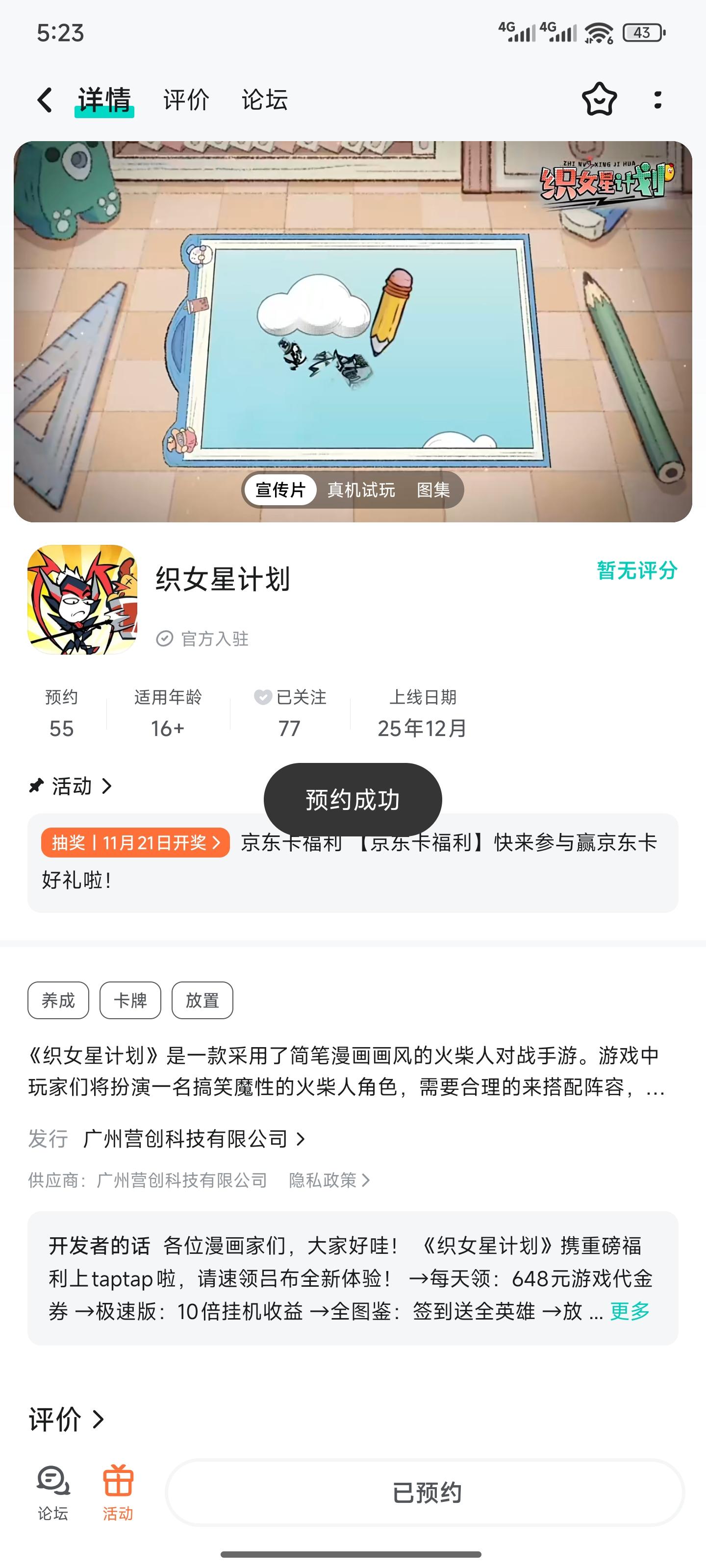Image resolution: width=706 pixels, height=1568 pixels.
Task: Click the pin icon beside 活动
Action: pyautogui.click(x=35, y=786)
